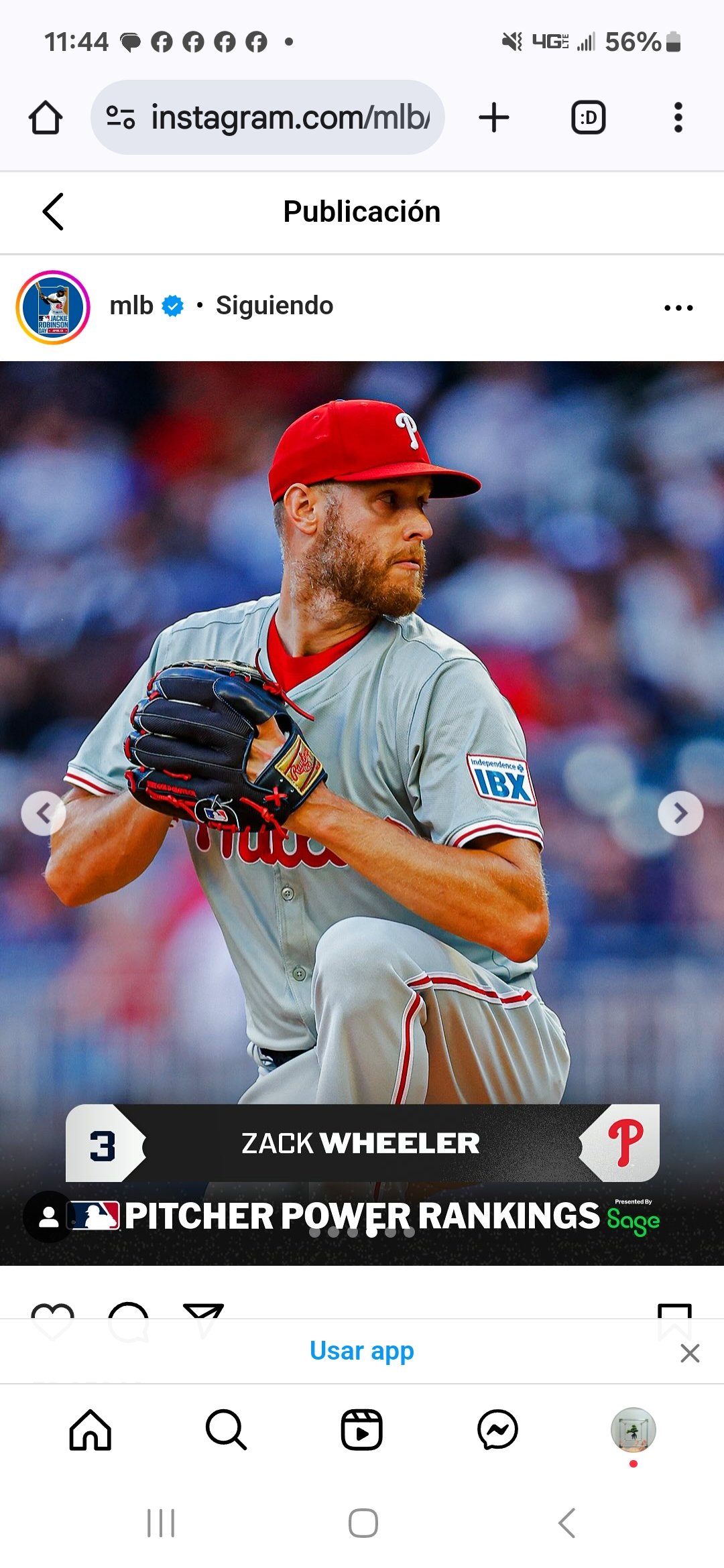Switch to the Reels tab

coord(361,1430)
